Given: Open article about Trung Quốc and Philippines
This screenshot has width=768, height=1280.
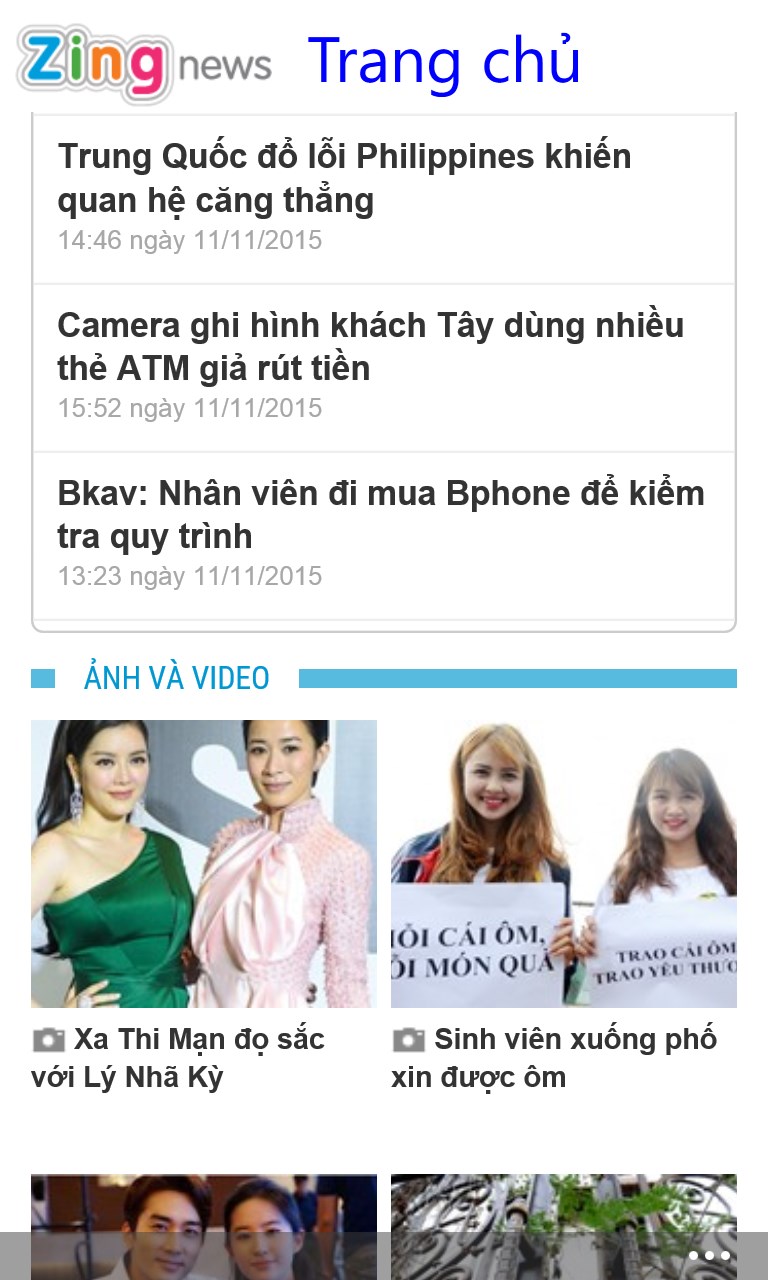Looking at the screenshot, I should [x=344, y=179].
